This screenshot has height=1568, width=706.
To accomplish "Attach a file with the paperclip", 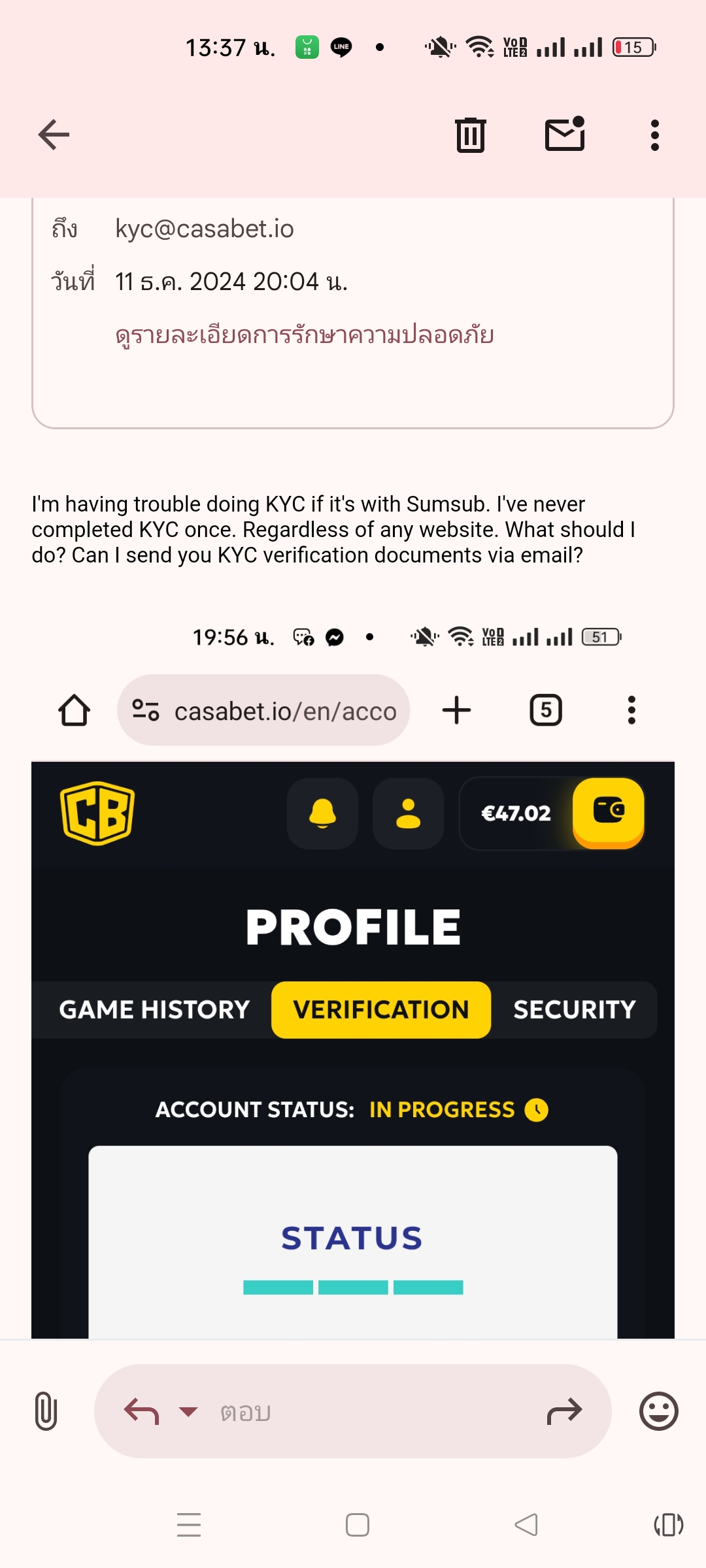I will pos(46,1411).
